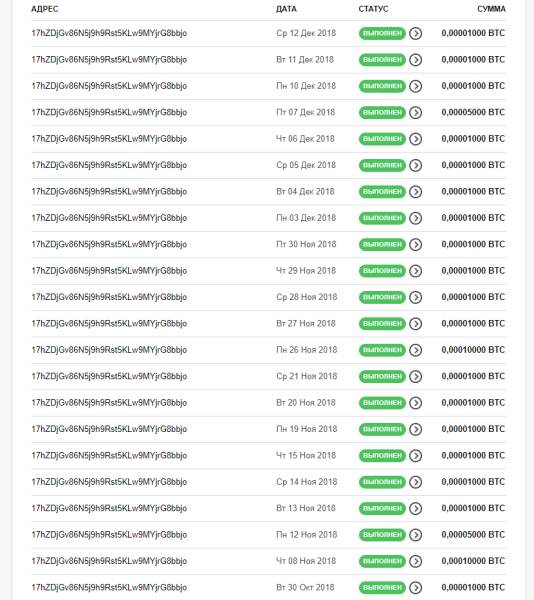The height and width of the screenshot is (600, 534).
Task: View transaction arrow for Вт 20 Ноя 2018
Action: pos(415,403)
